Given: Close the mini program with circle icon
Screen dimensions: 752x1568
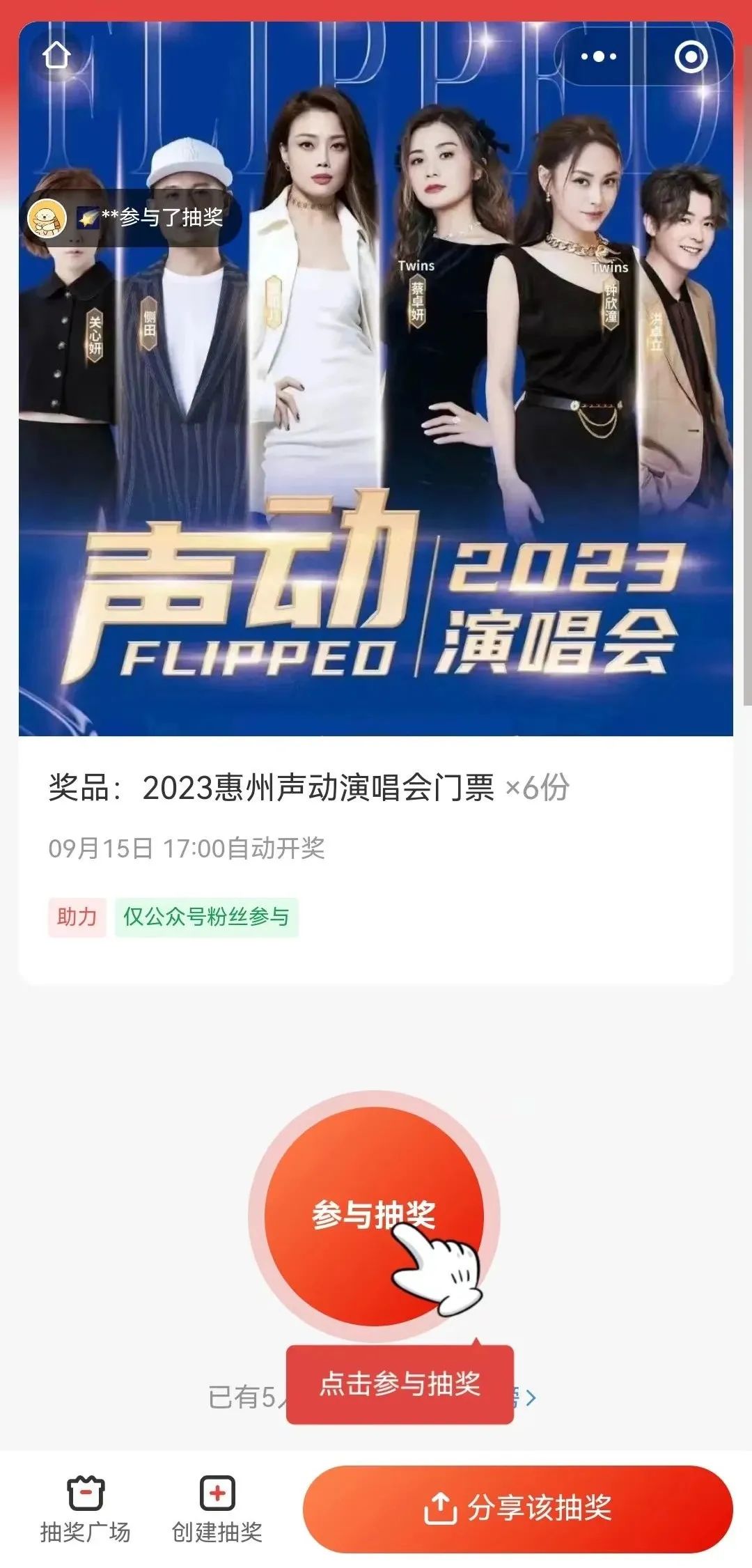Looking at the screenshot, I should pos(691,57).
